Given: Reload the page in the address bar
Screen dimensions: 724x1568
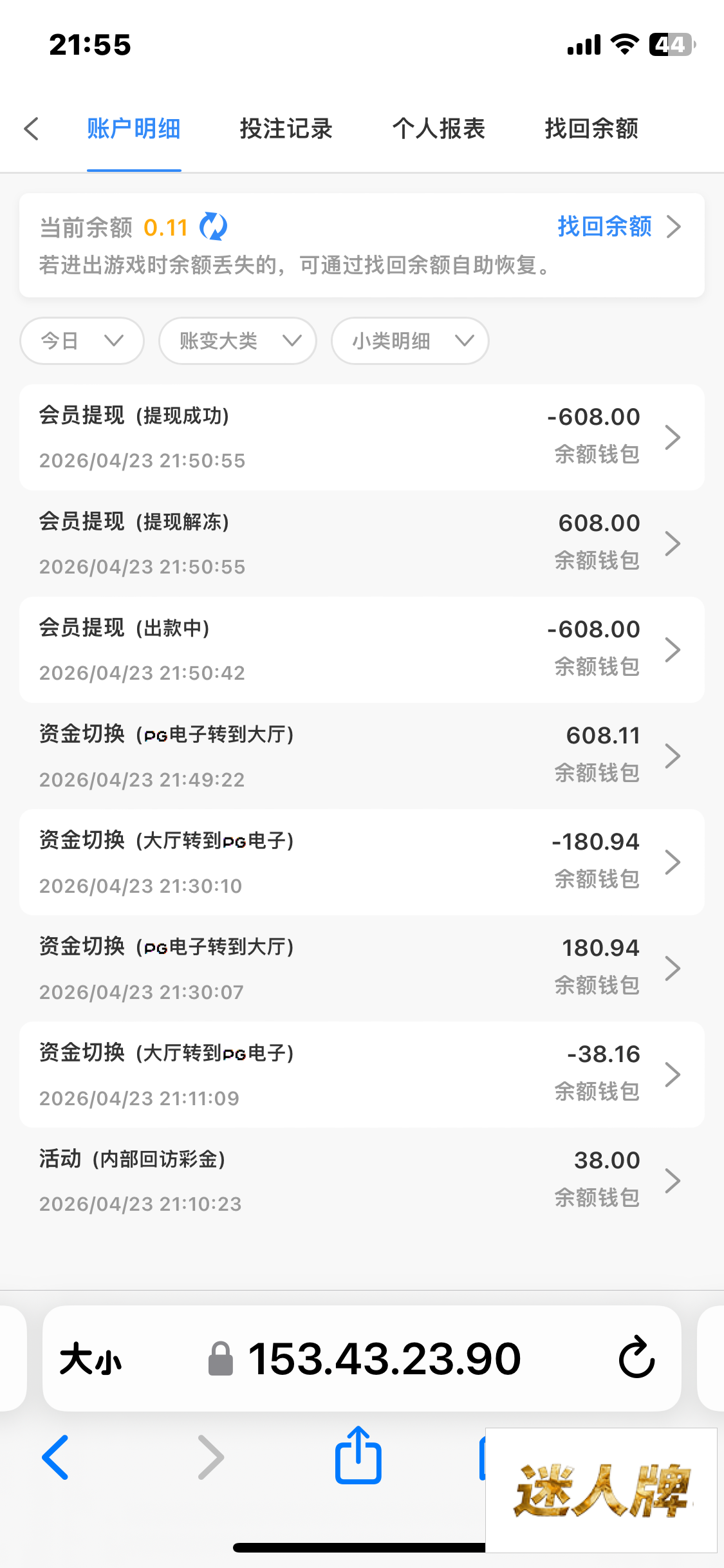Looking at the screenshot, I should tap(636, 1358).
